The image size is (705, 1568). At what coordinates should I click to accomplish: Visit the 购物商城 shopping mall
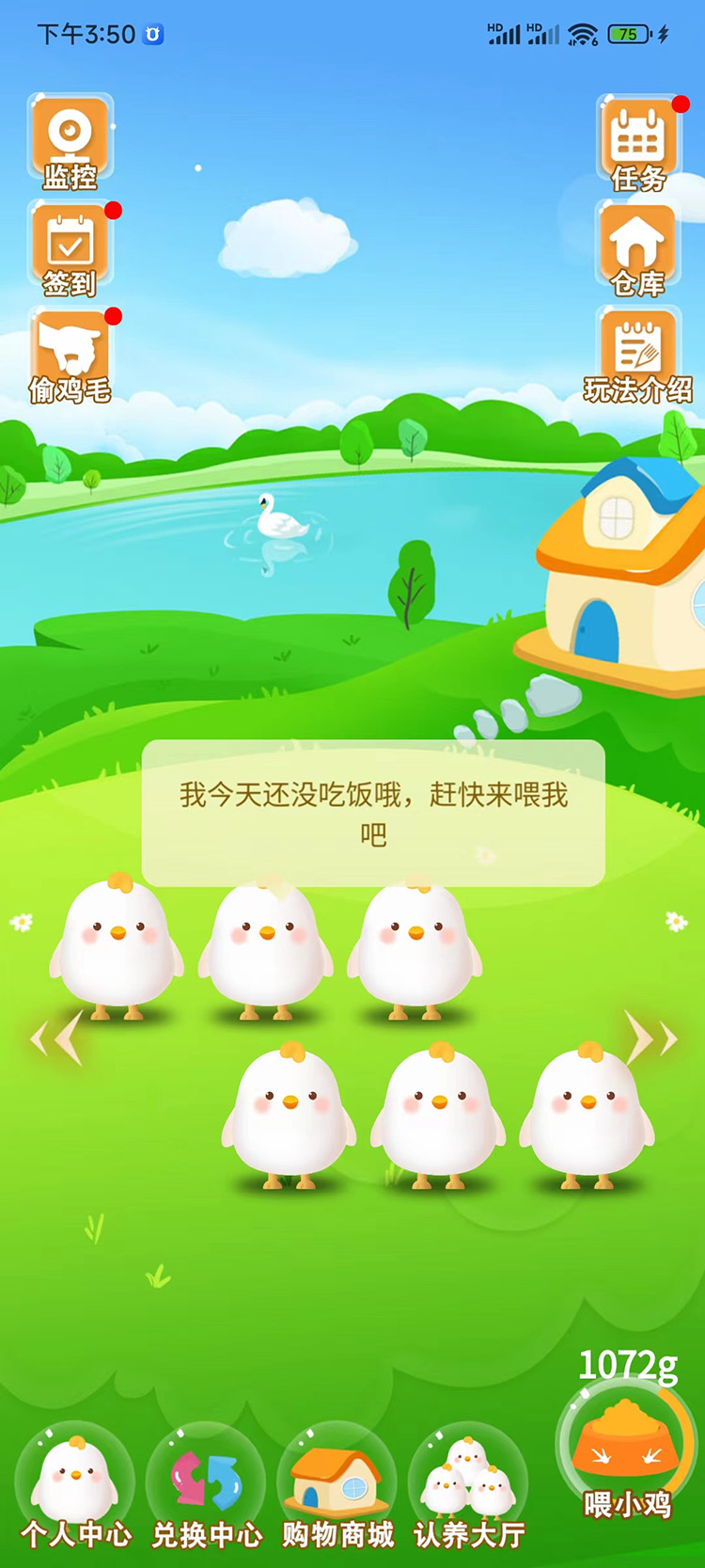(338, 1486)
